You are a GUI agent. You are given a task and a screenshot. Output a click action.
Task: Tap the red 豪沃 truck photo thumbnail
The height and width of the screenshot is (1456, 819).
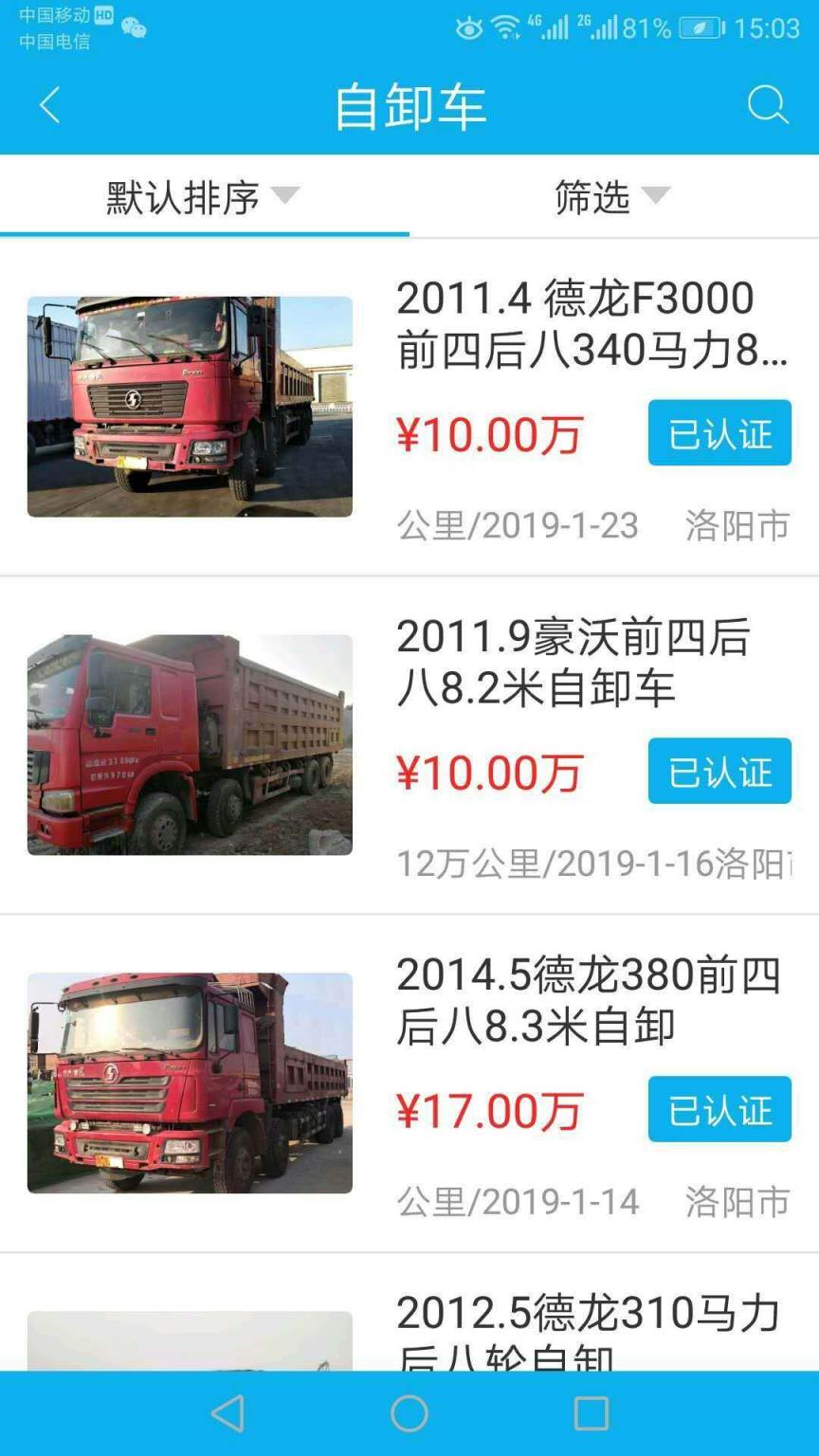tap(190, 743)
